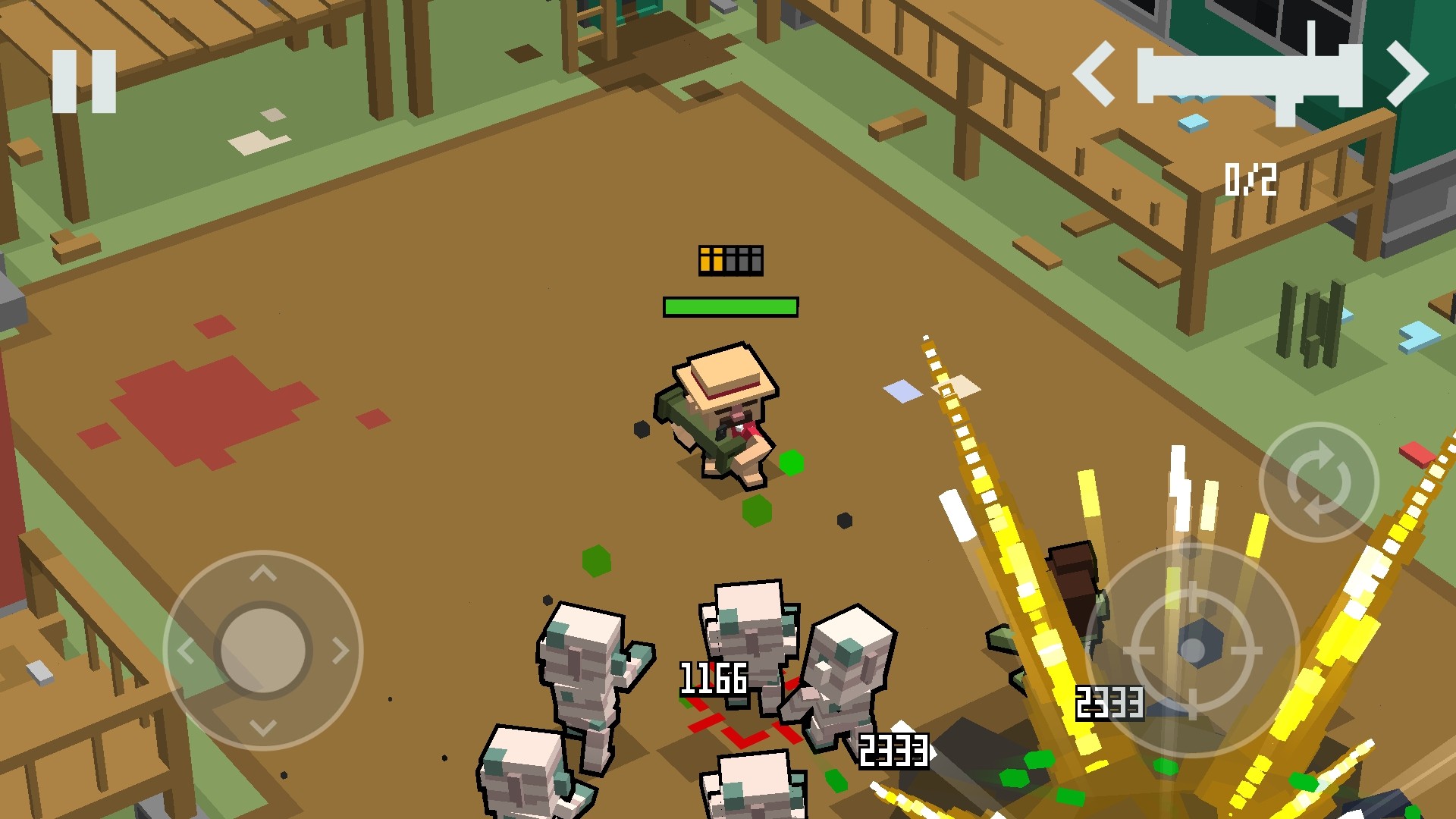Tap the movement joystick
1456x819 pixels.
(x=263, y=650)
